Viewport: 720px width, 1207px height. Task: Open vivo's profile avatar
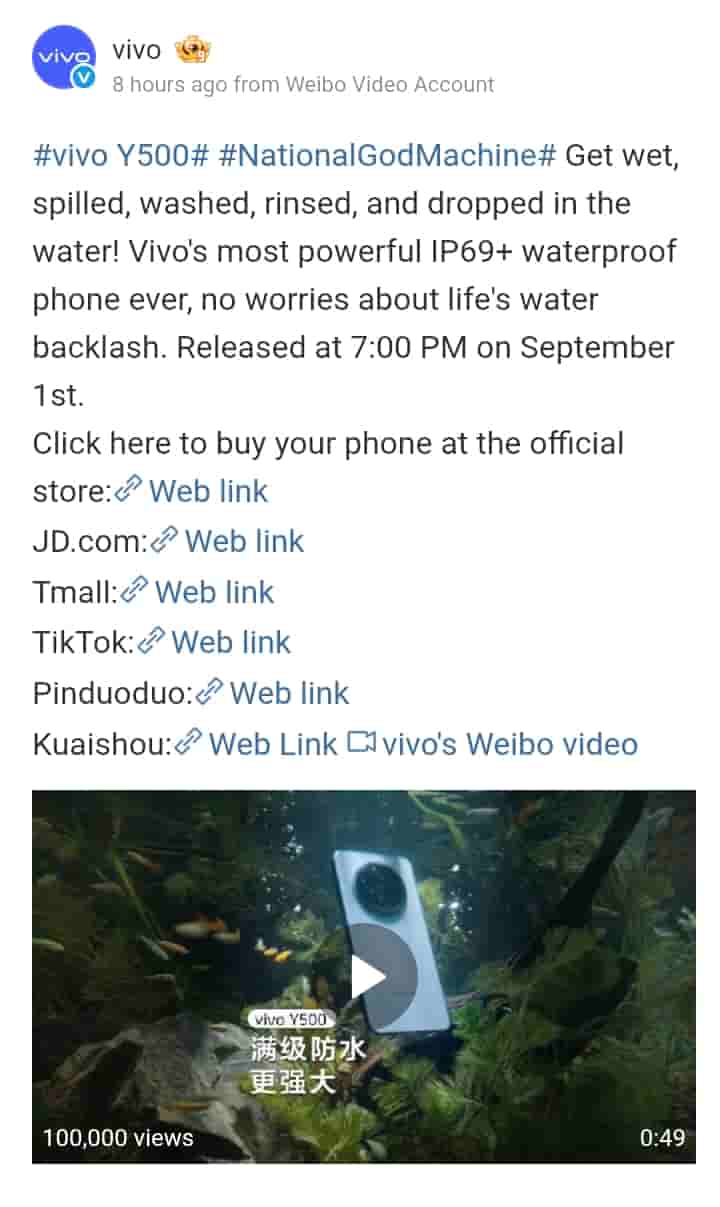[64, 58]
